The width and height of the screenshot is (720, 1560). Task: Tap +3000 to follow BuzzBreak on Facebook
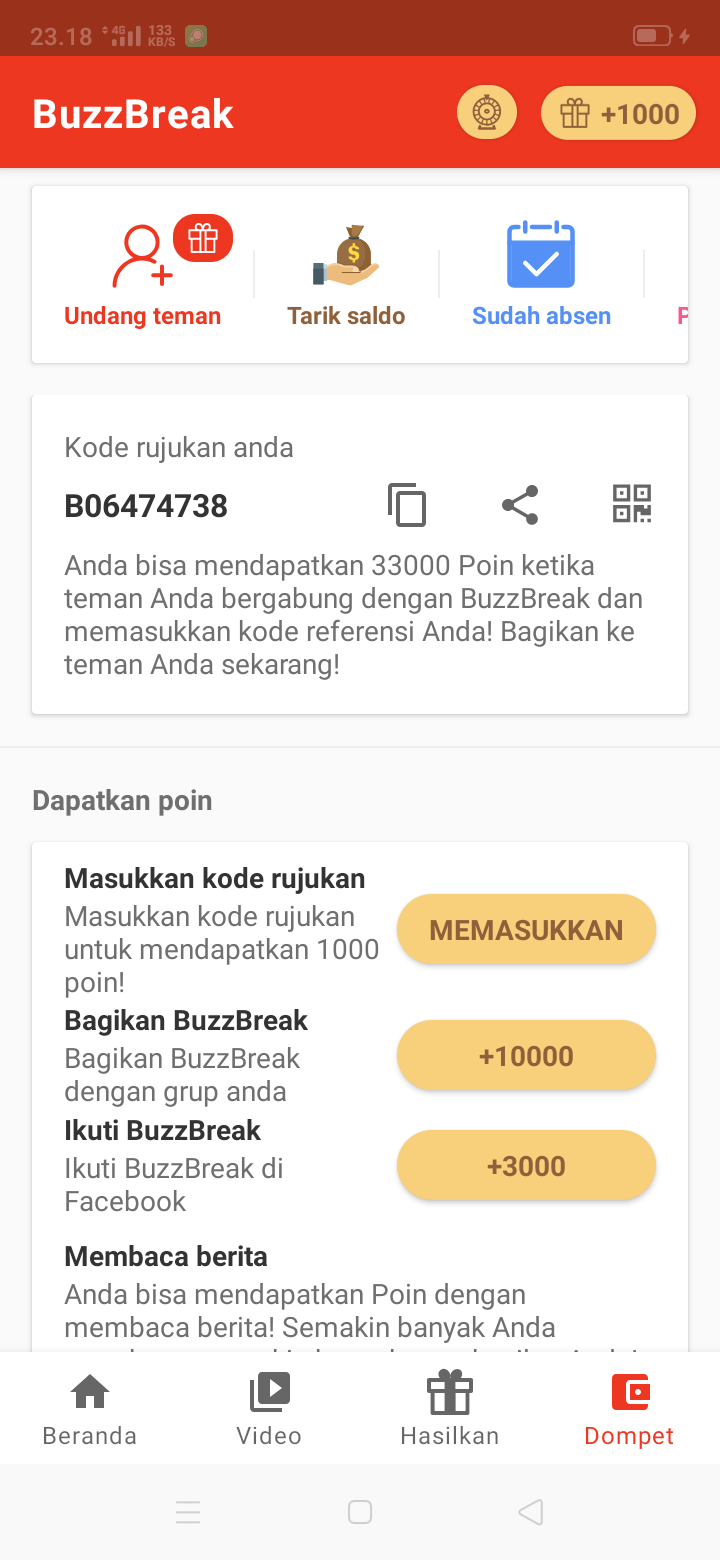(526, 1166)
